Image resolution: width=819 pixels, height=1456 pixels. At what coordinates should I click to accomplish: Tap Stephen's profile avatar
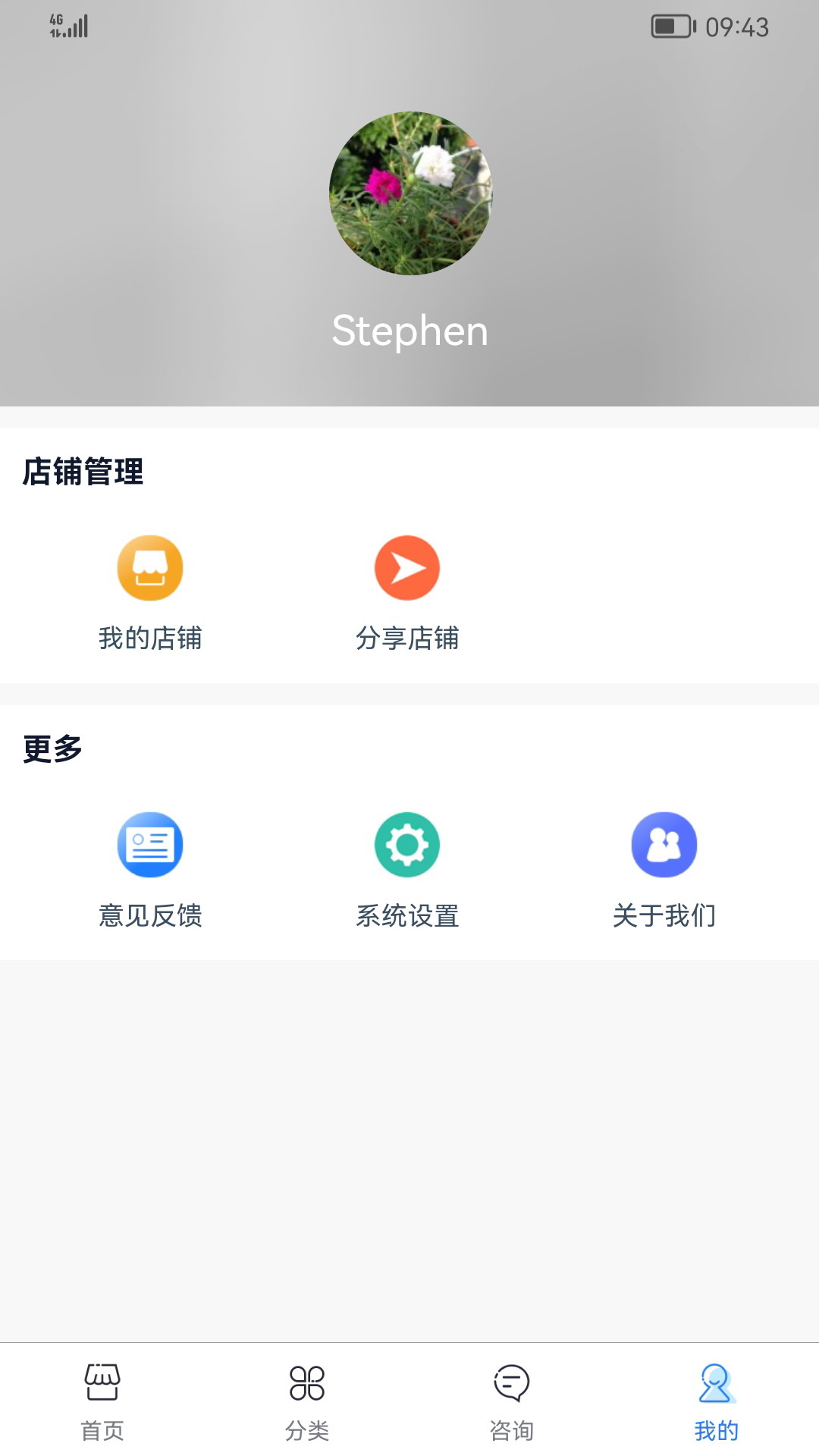(x=410, y=193)
